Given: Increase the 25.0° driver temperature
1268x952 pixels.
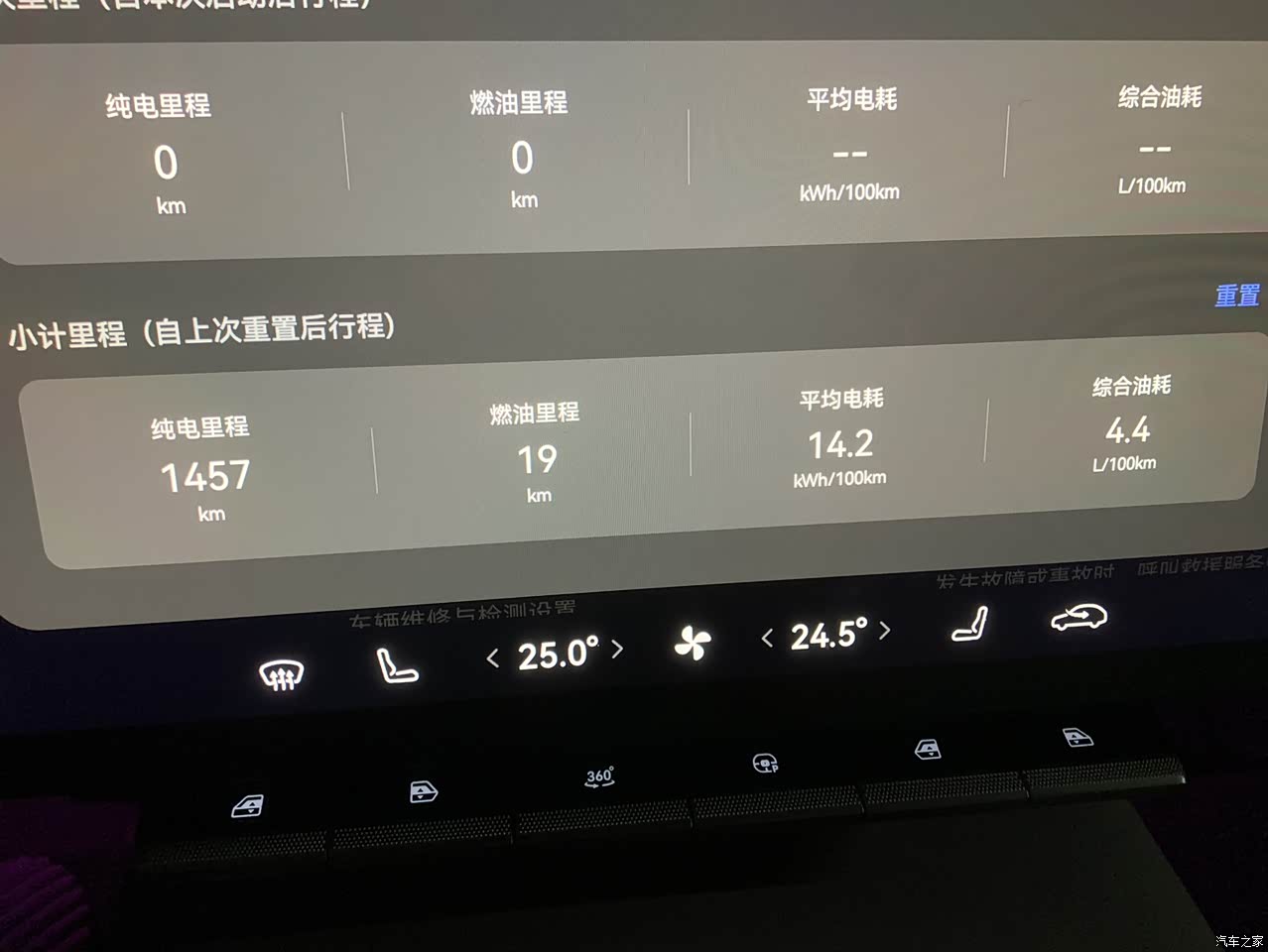Looking at the screenshot, I should pyautogui.click(x=617, y=650).
